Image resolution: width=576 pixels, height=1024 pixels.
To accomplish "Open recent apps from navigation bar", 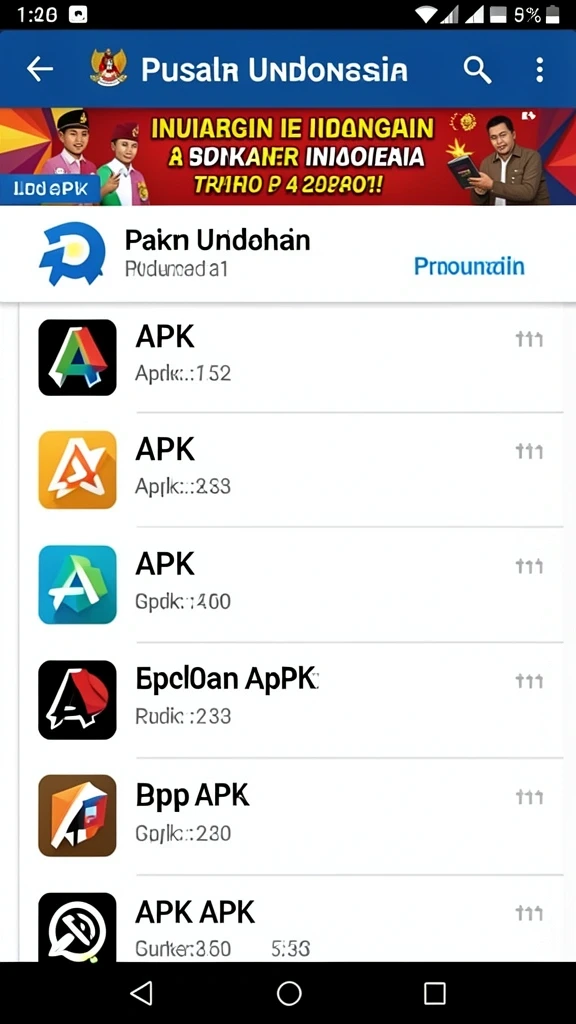I will pos(434,993).
